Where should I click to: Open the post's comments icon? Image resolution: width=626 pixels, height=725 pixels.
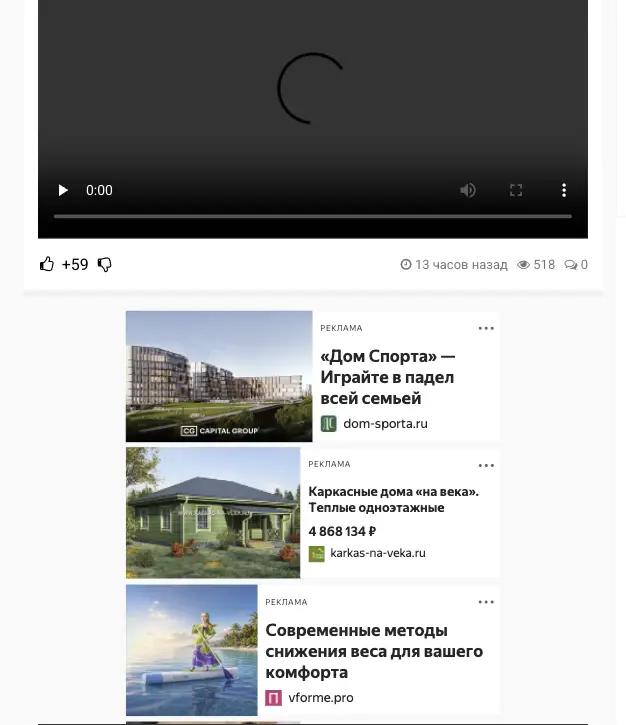pos(571,264)
